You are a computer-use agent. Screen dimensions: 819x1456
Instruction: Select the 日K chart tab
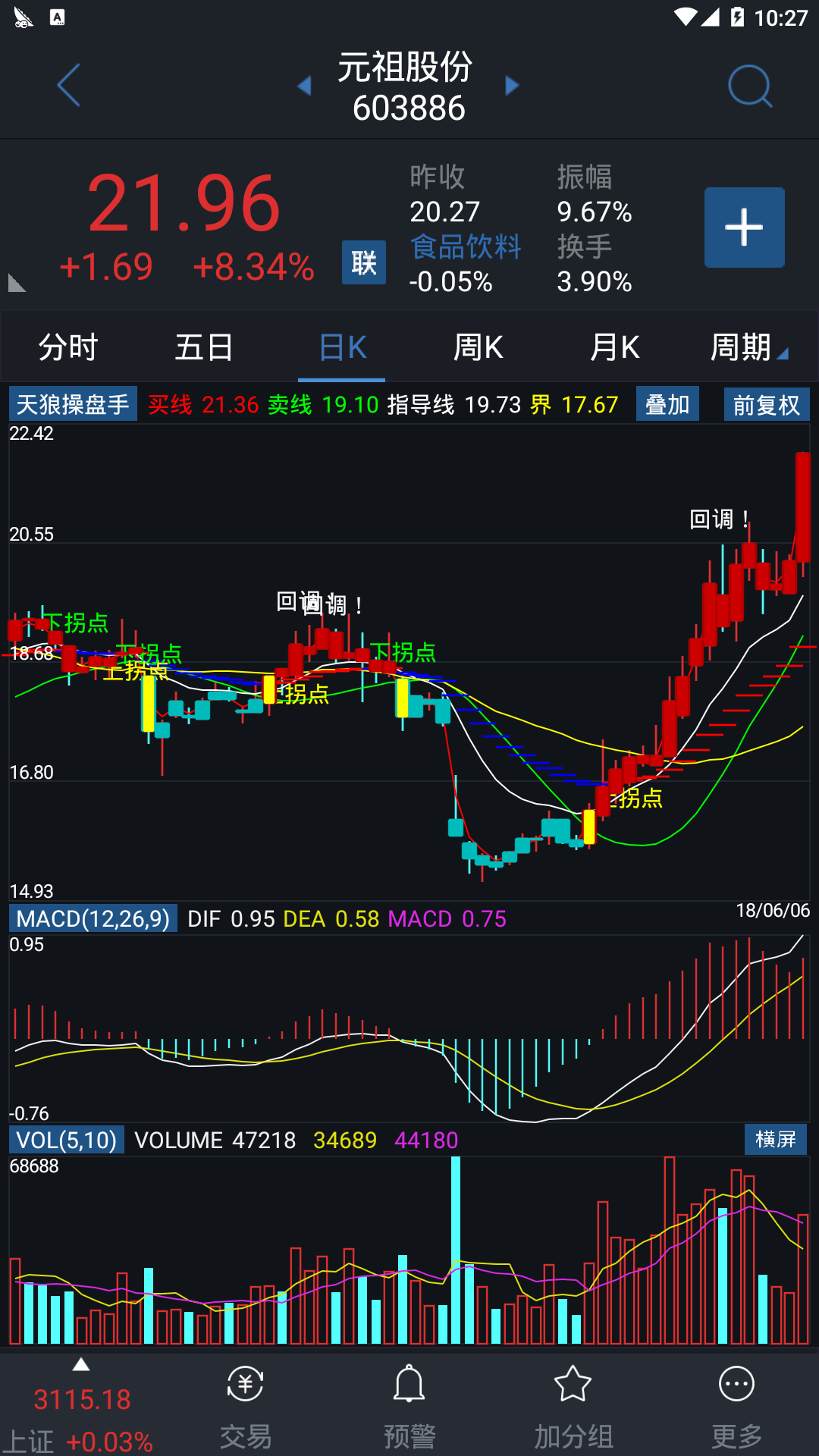tap(342, 347)
